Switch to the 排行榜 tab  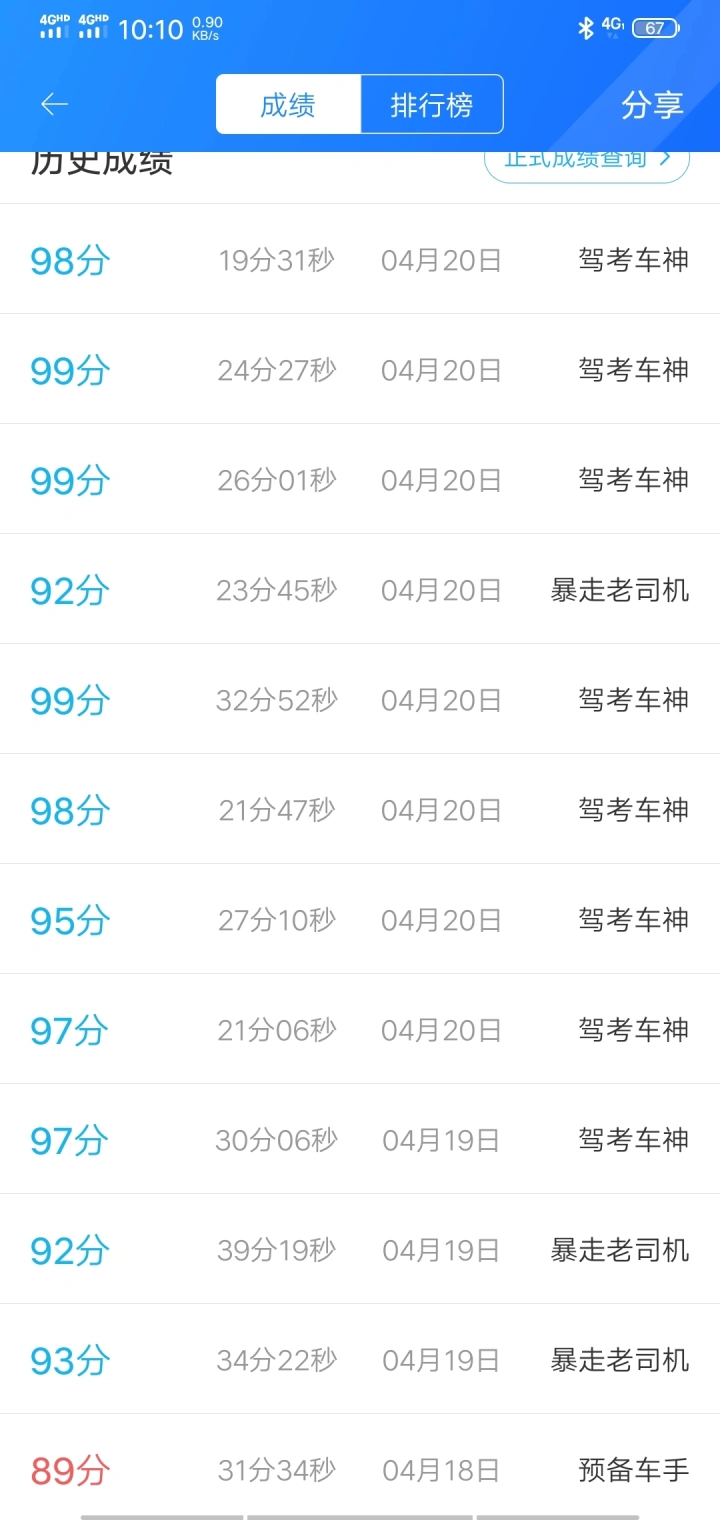[432, 104]
